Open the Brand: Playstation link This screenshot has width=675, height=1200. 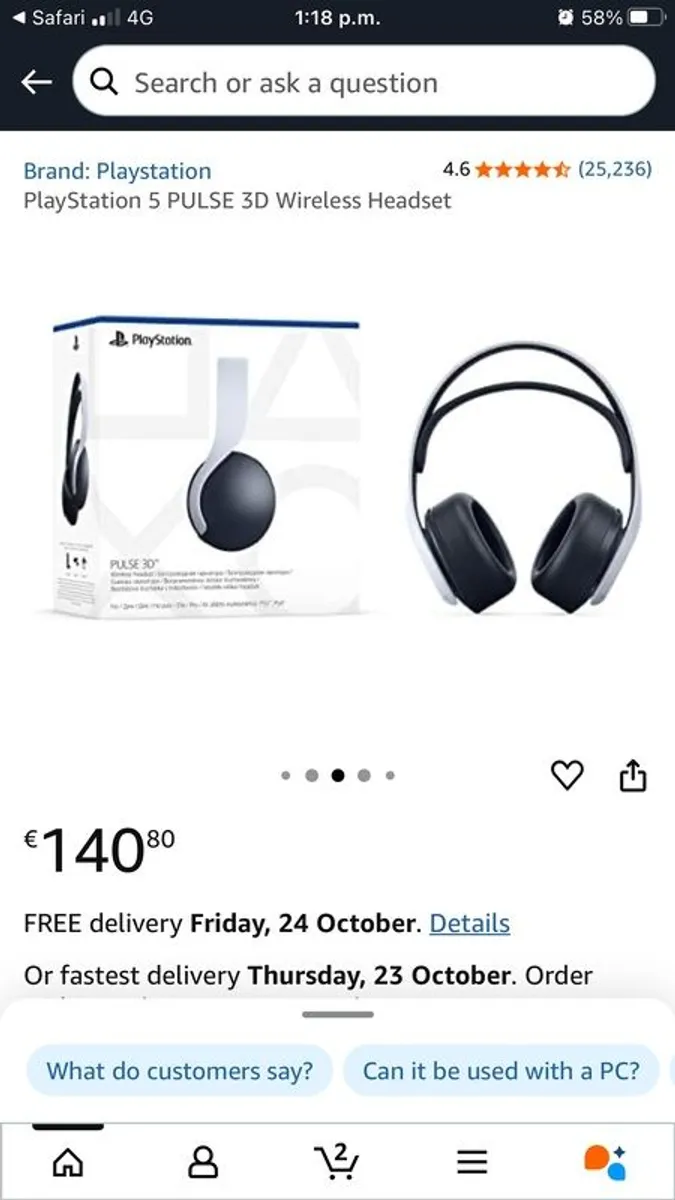(117, 171)
